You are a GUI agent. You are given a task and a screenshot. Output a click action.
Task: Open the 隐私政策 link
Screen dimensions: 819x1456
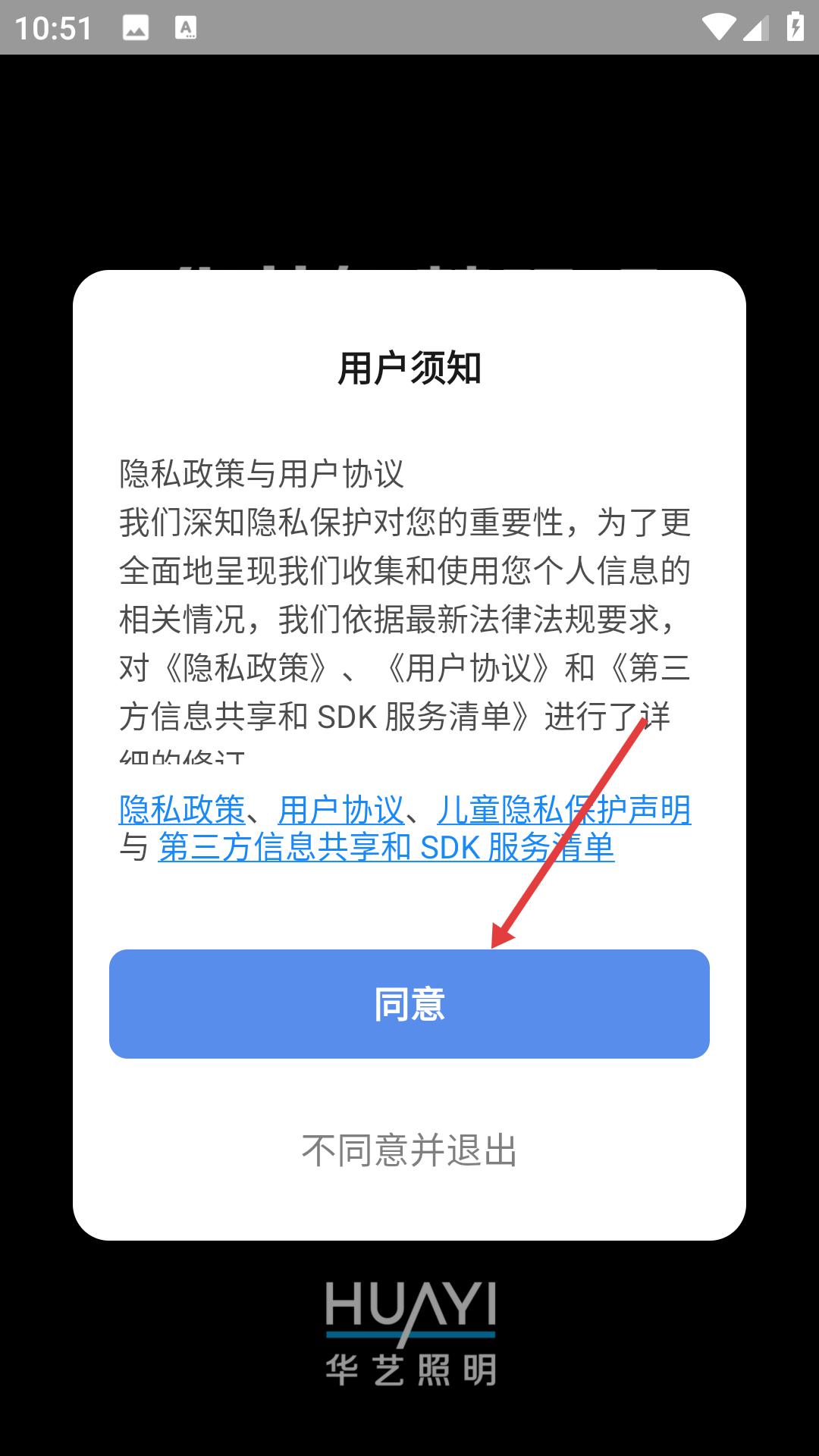182,810
